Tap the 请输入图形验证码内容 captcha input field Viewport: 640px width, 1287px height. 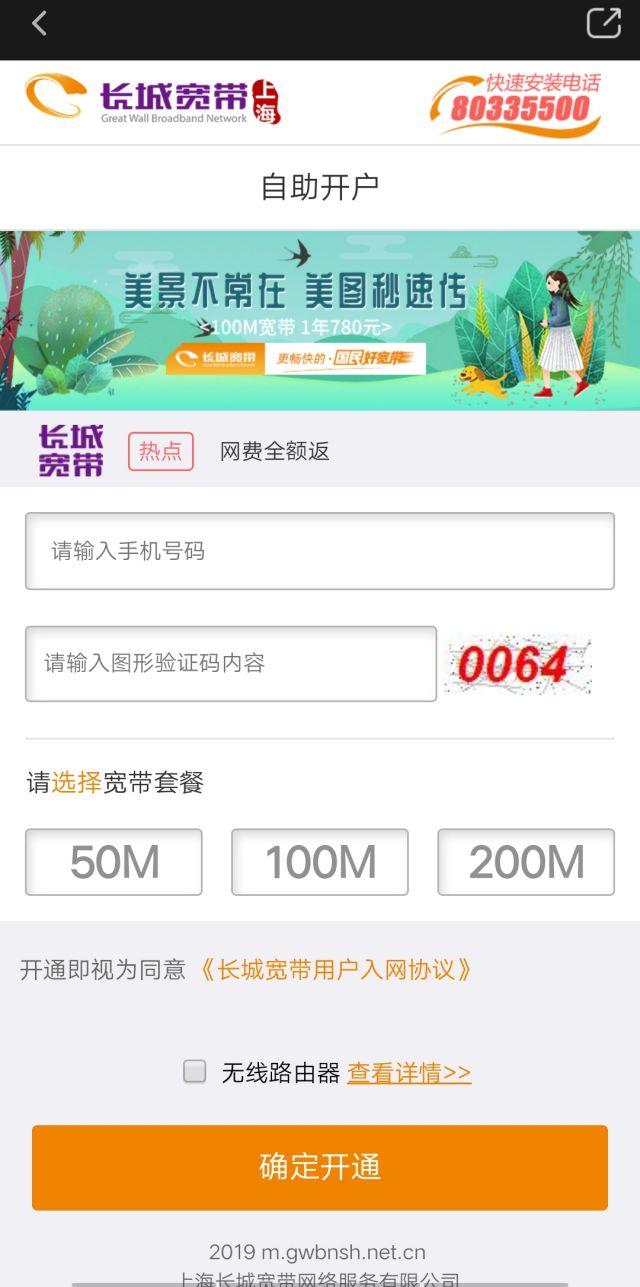coord(231,663)
